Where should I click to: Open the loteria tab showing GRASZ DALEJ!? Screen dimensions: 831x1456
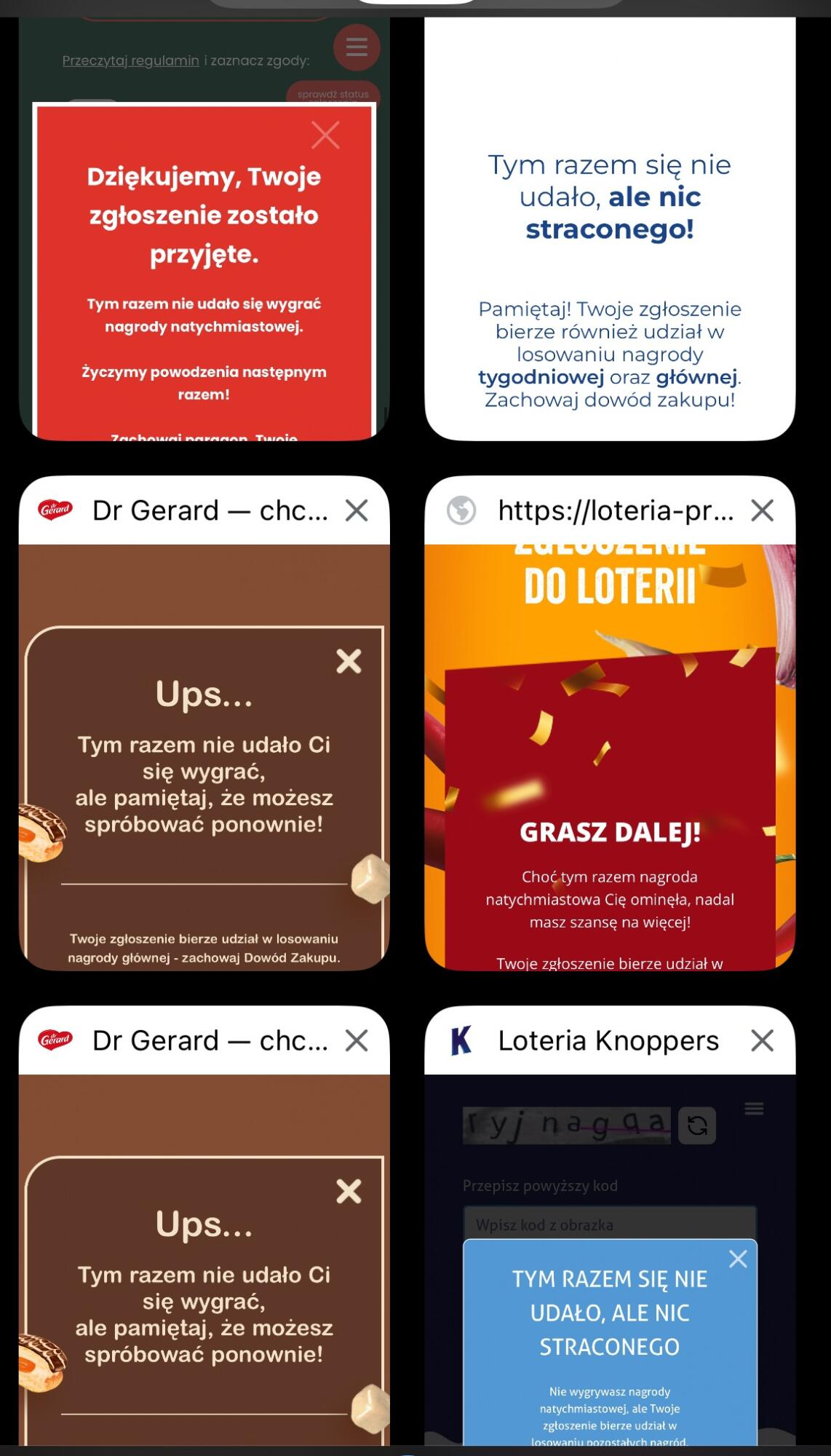coord(610,757)
